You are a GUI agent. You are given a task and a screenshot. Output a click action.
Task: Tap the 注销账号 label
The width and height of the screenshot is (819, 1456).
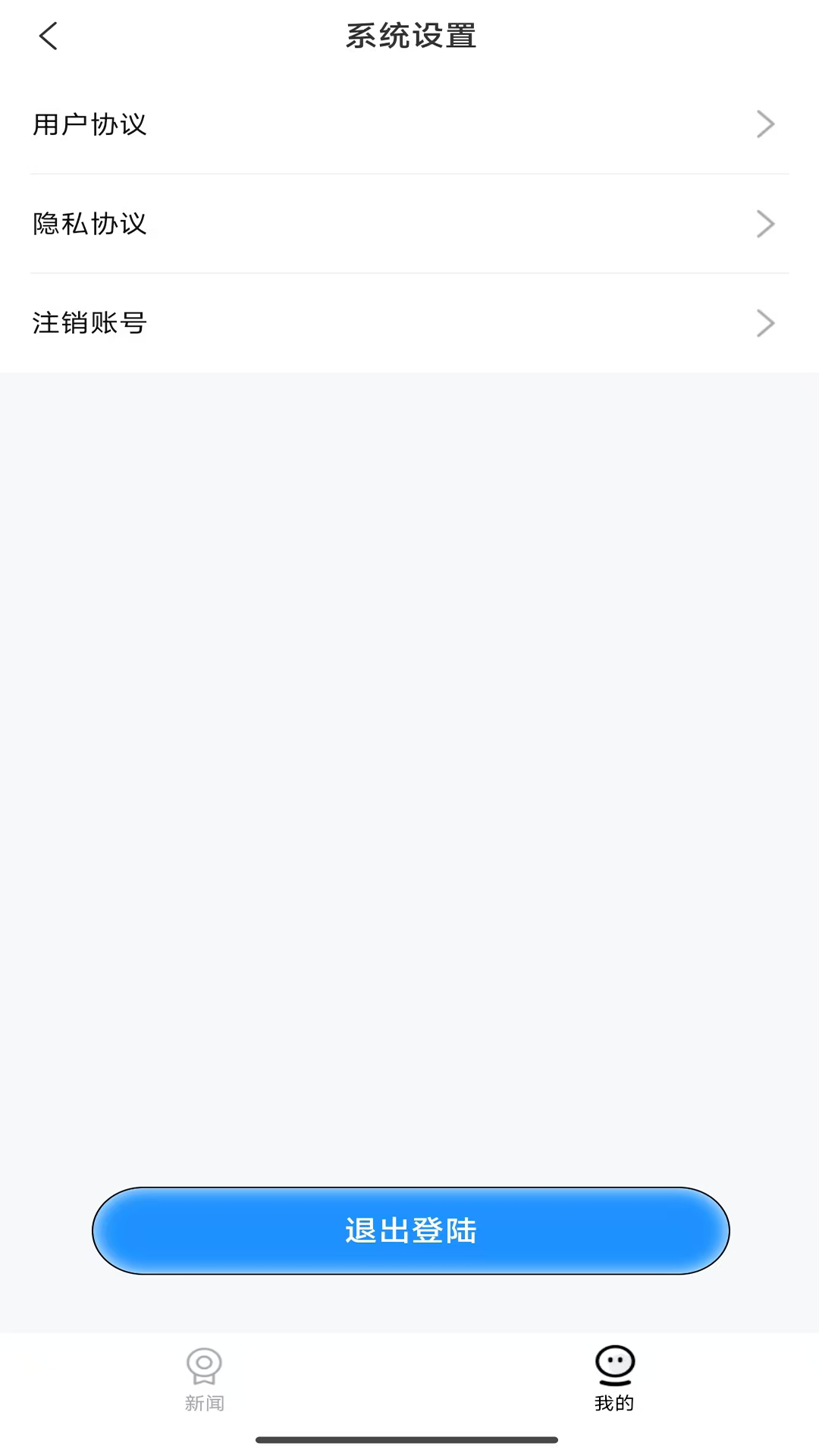coord(88,323)
